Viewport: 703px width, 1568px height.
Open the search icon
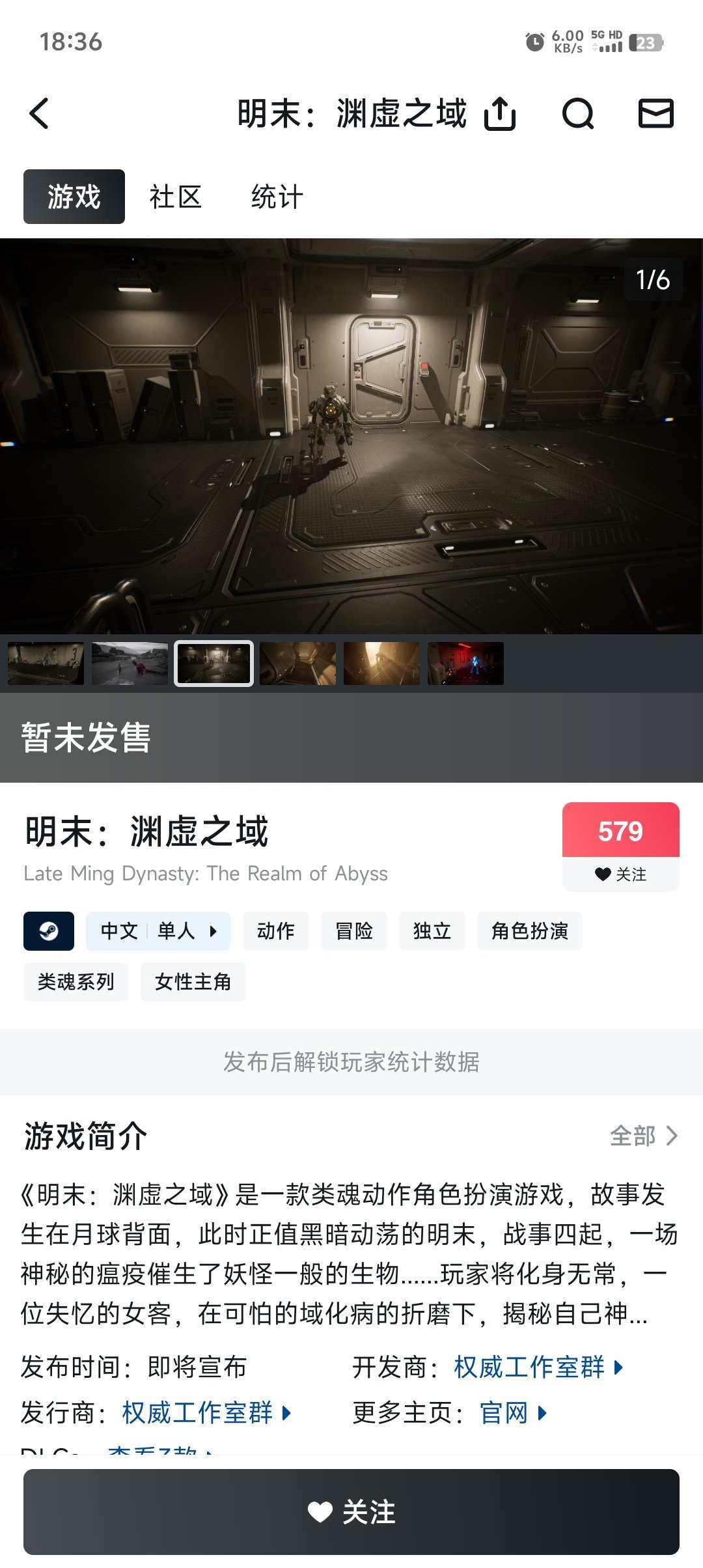[x=578, y=114]
